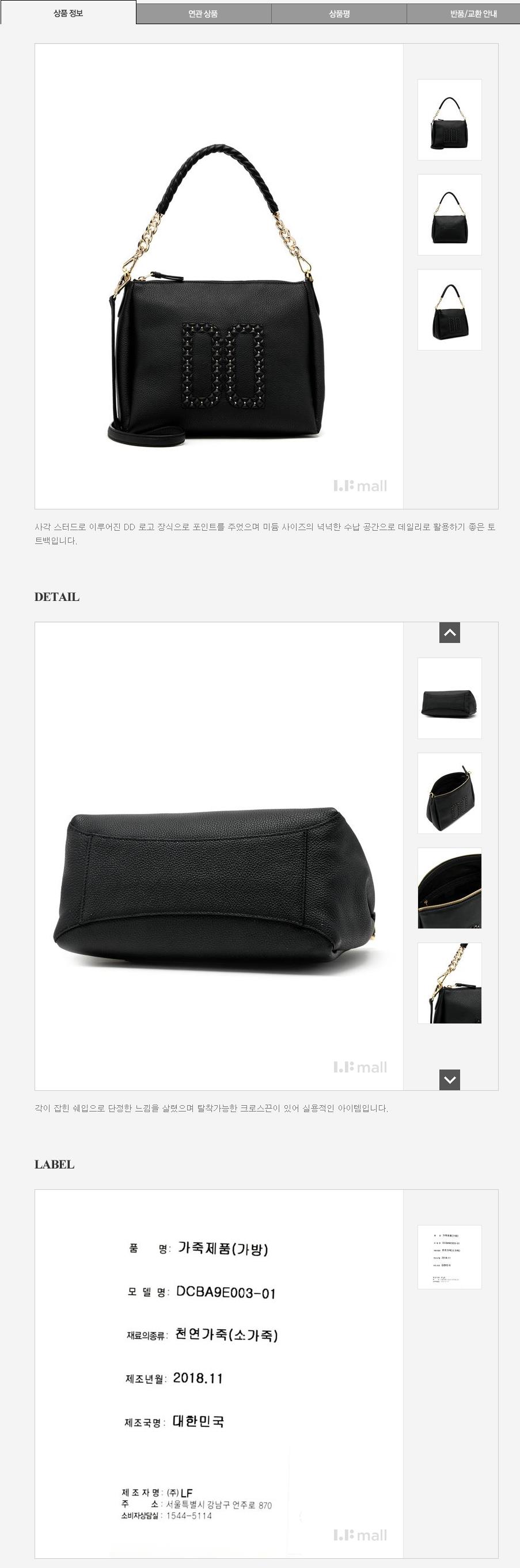The image size is (520, 1568).
Task: Select the chain strap close-up thumbnail
Action: tap(449, 983)
